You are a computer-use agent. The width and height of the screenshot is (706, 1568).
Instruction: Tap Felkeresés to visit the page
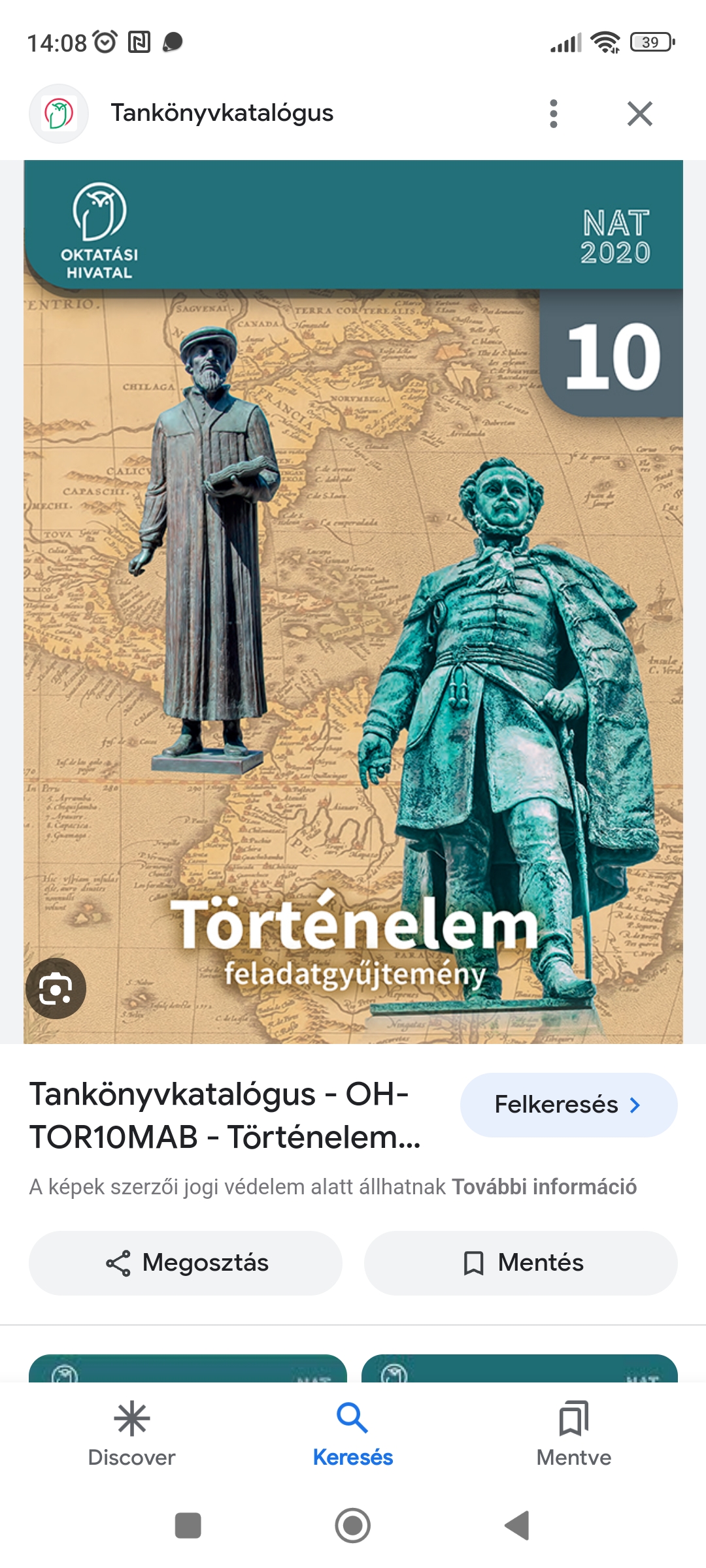pos(568,1105)
